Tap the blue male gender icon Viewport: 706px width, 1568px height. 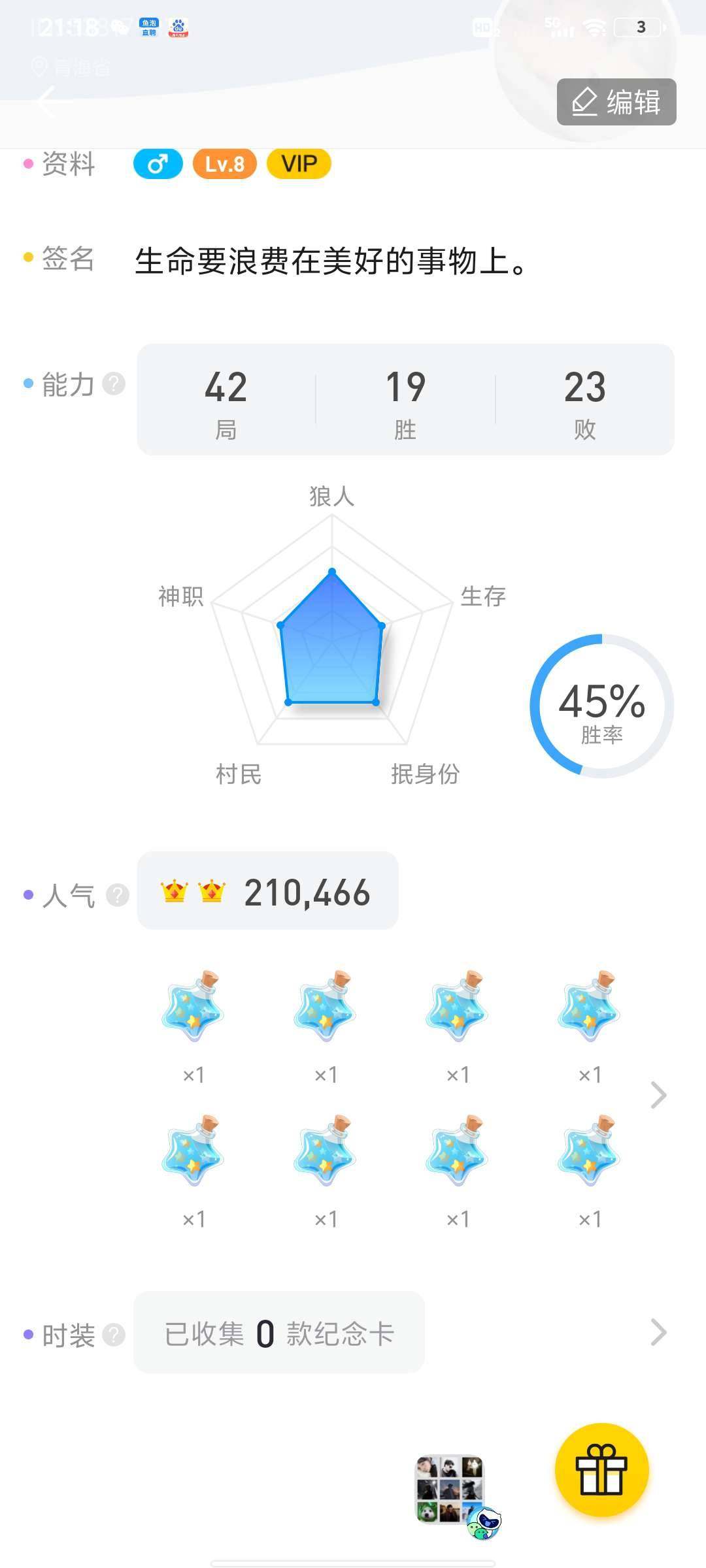coord(157,164)
